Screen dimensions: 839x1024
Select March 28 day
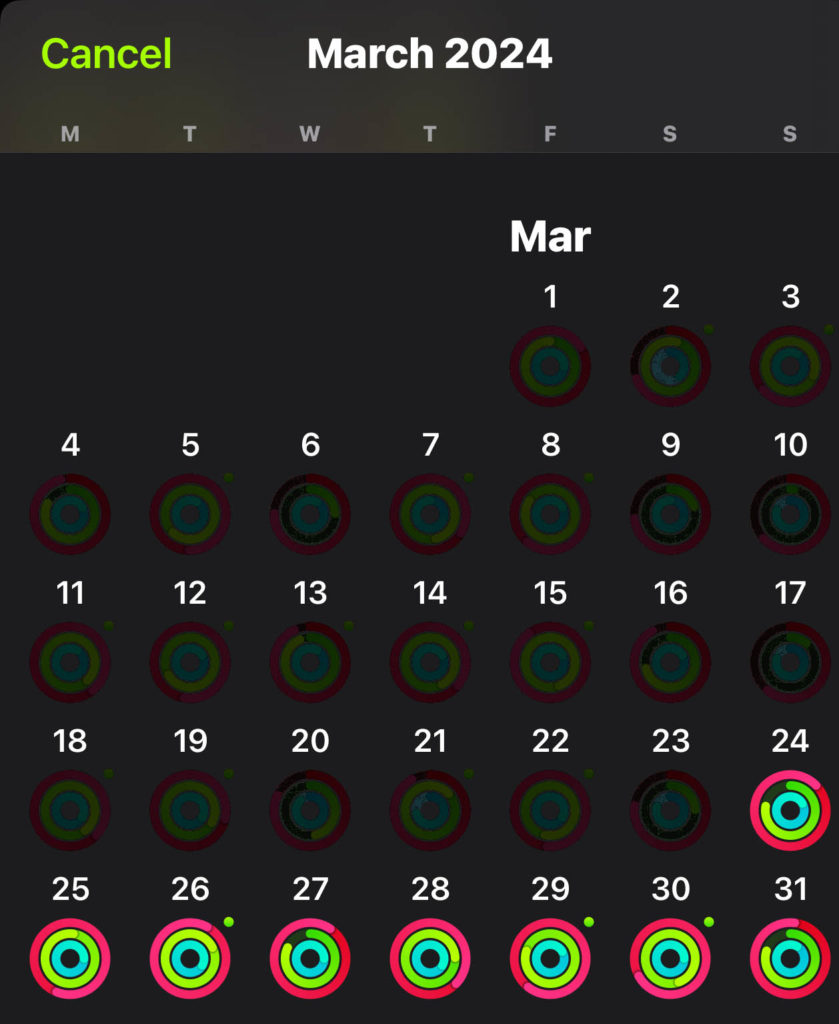(430, 958)
